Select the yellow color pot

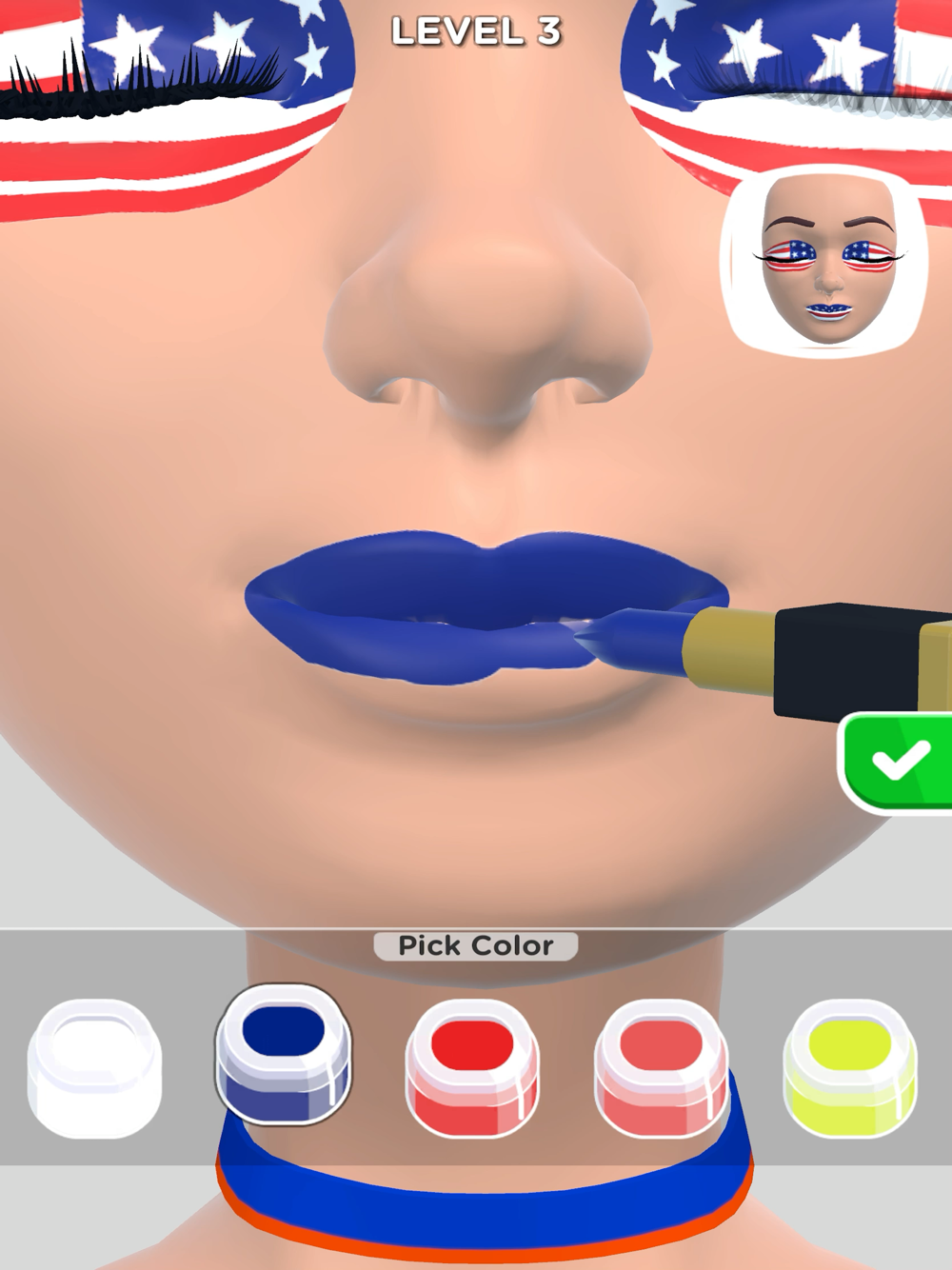point(849,1066)
